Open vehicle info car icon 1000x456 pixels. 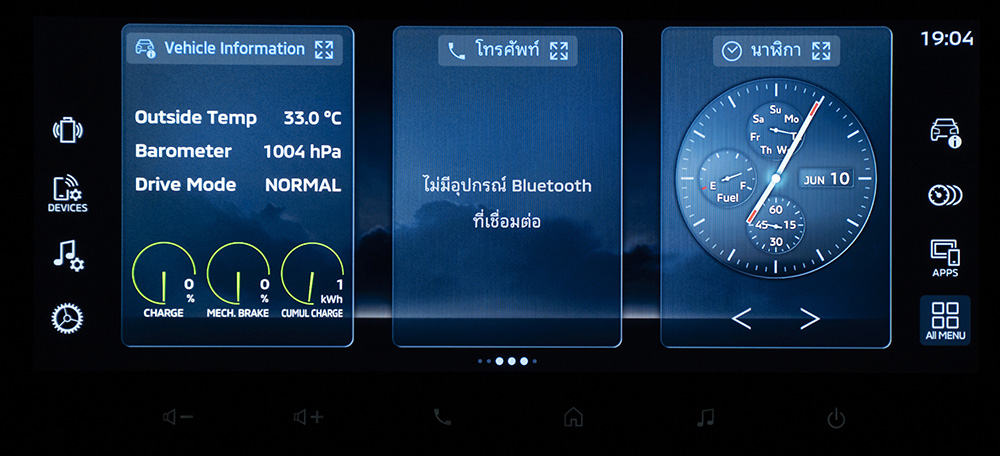(945, 132)
